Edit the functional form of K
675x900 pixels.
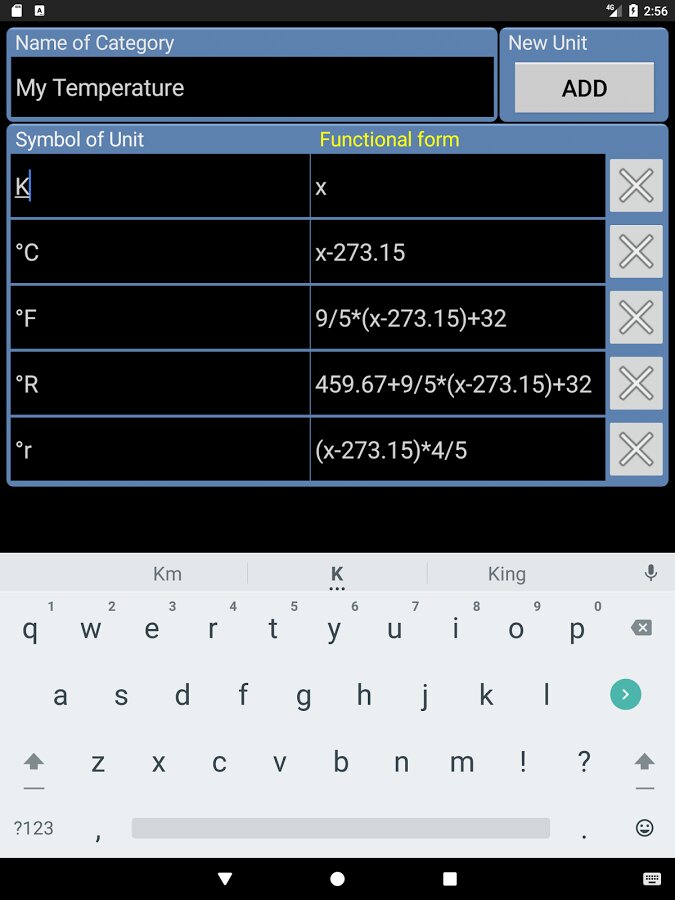[457, 186]
